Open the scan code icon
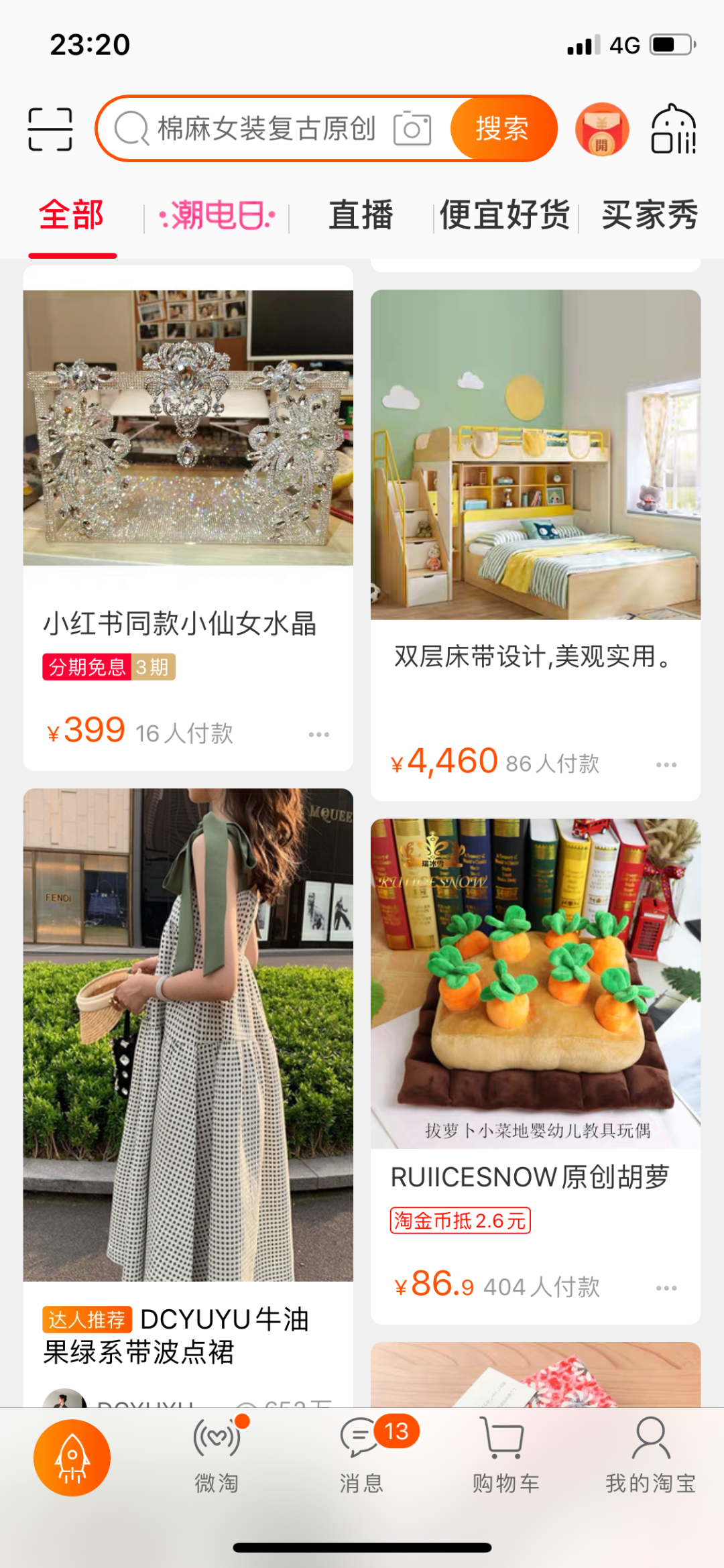724x1568 pixels. point(50,129)
